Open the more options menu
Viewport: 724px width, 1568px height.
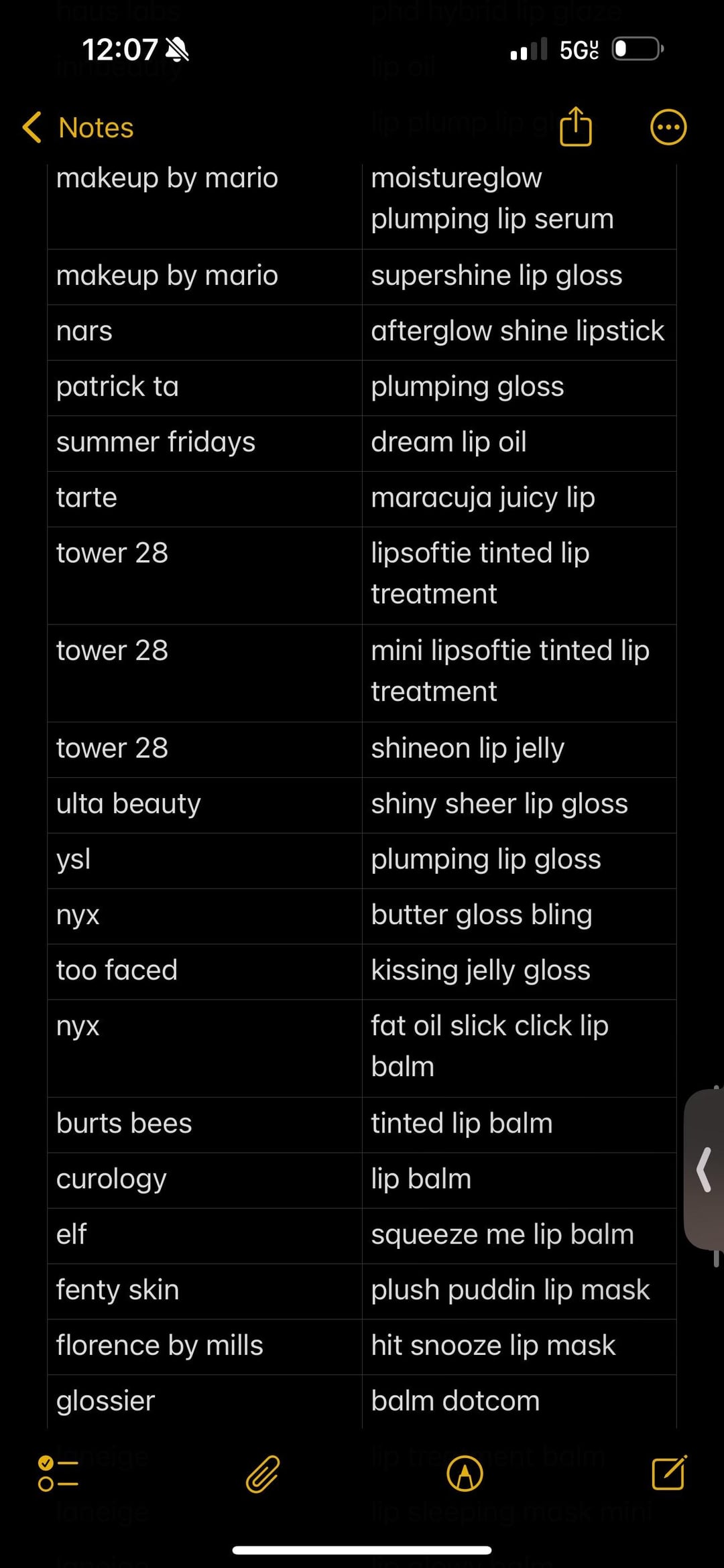coord(668,127)
